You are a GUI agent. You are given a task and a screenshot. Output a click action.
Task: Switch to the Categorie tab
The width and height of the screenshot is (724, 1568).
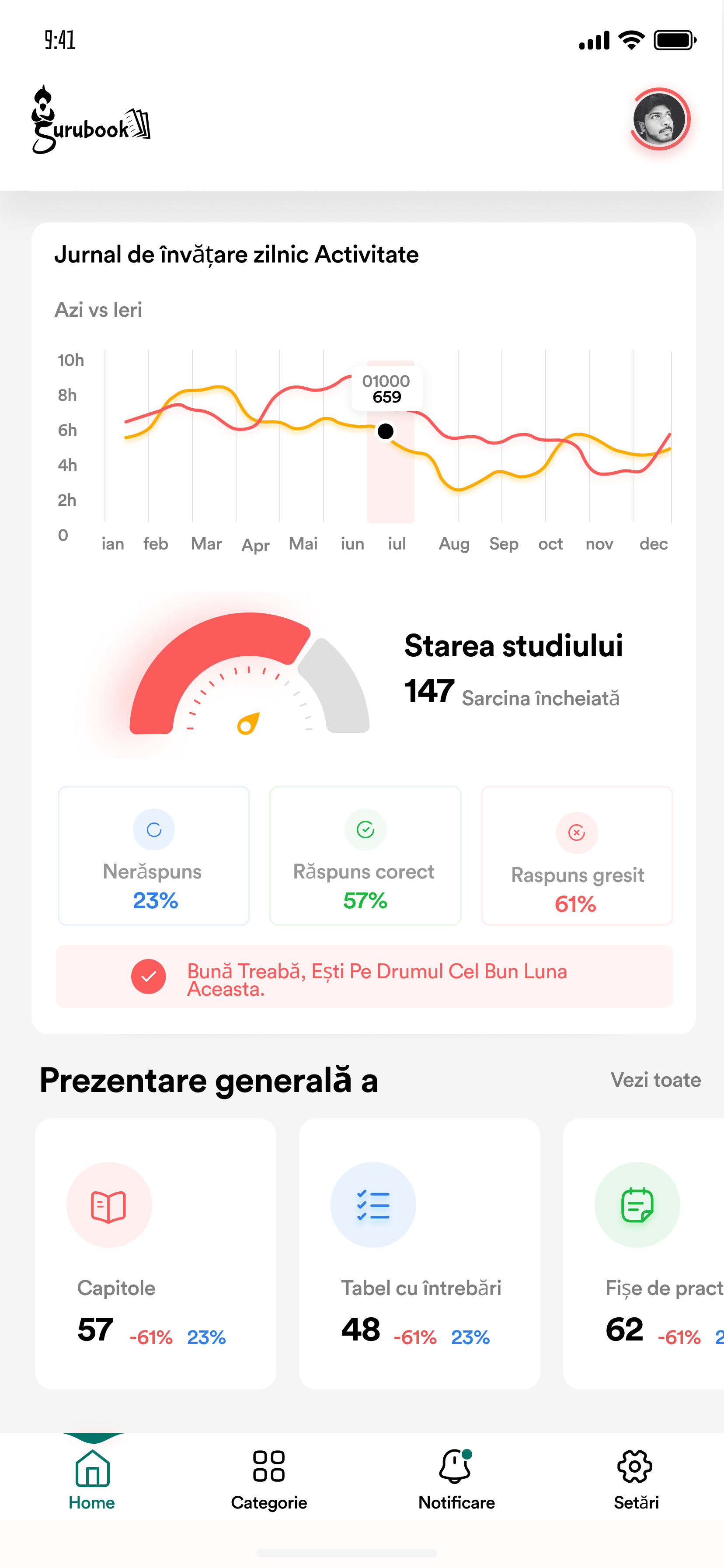(268, 1478)
